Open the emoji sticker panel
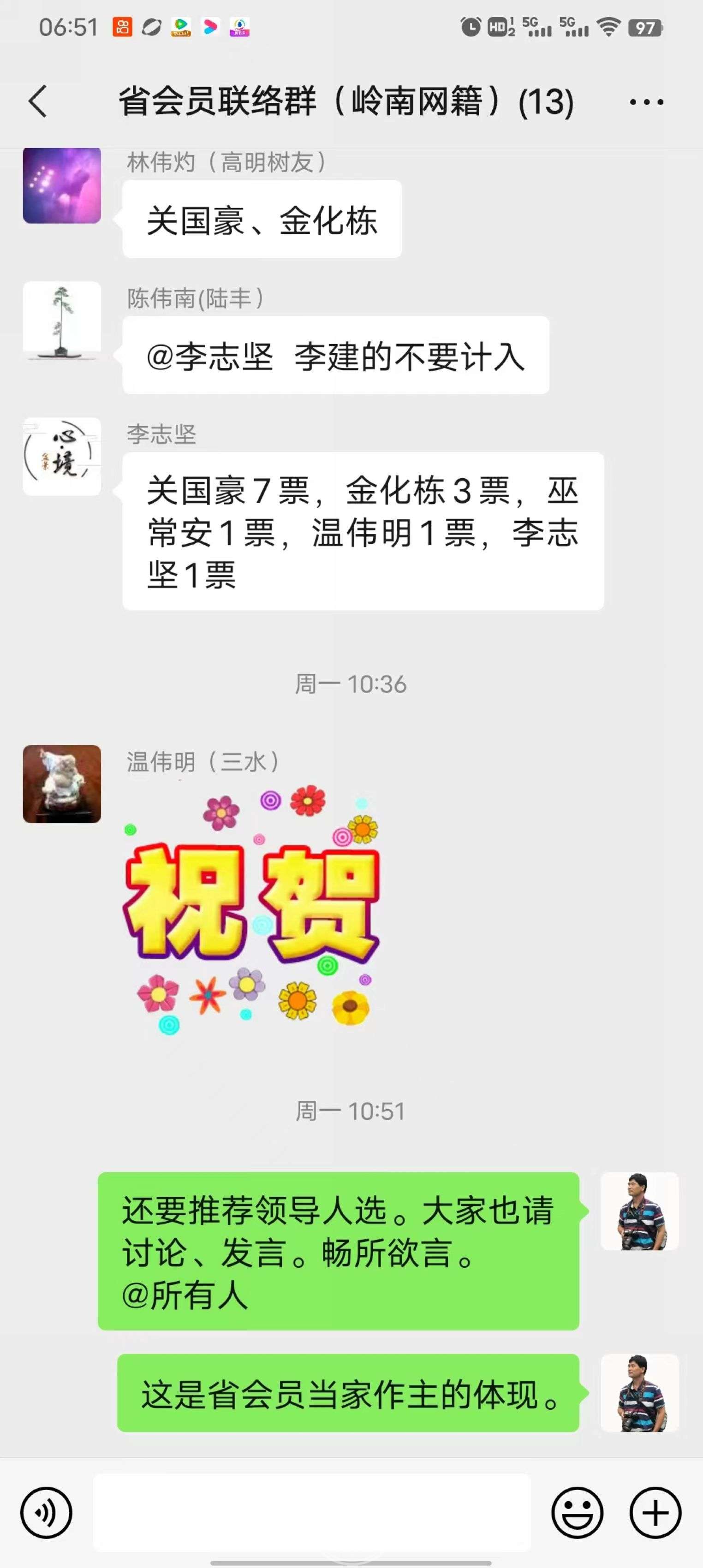 [x=577, y=1512]
